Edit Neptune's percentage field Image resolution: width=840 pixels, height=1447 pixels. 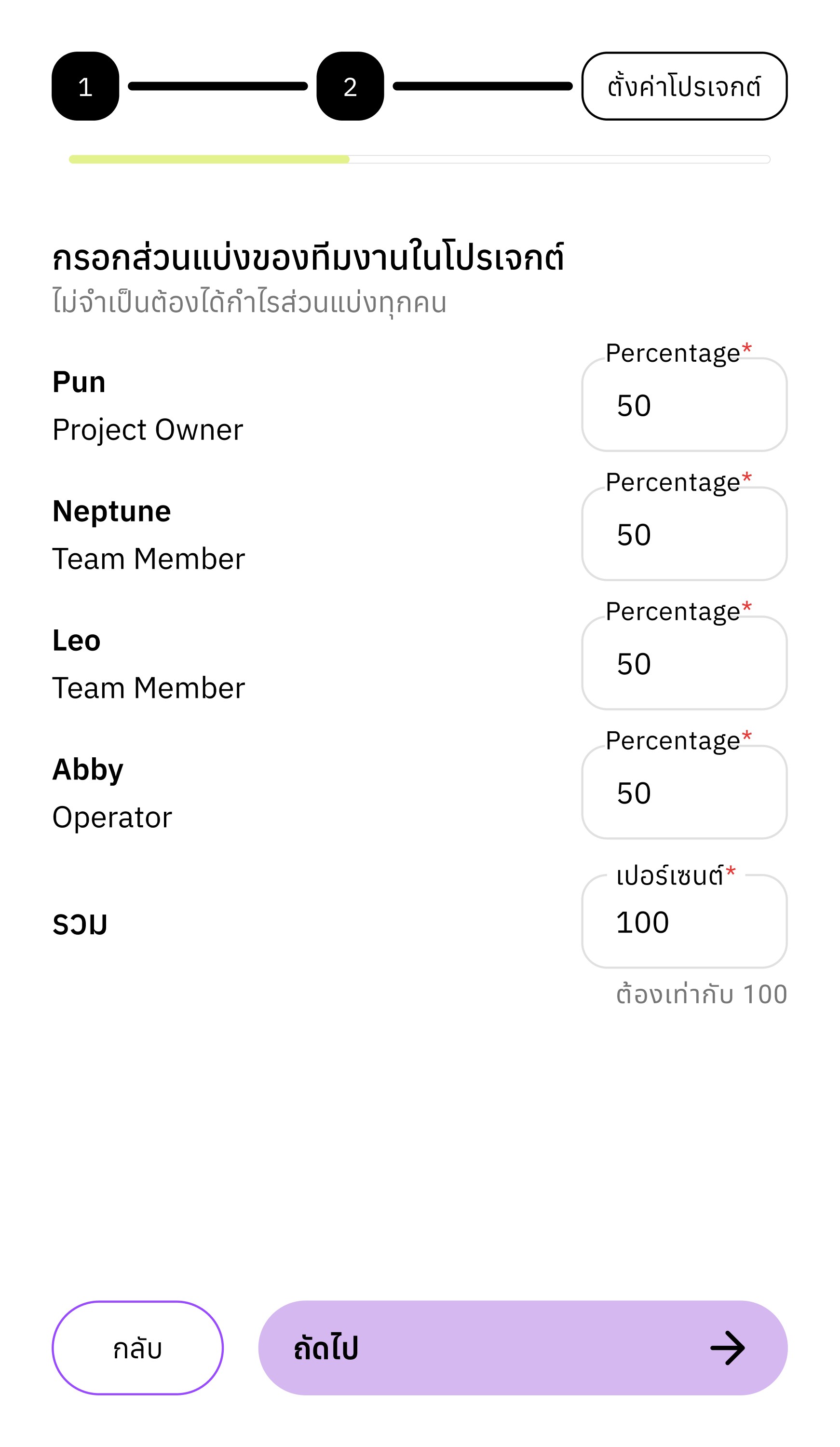click(683, 534)
